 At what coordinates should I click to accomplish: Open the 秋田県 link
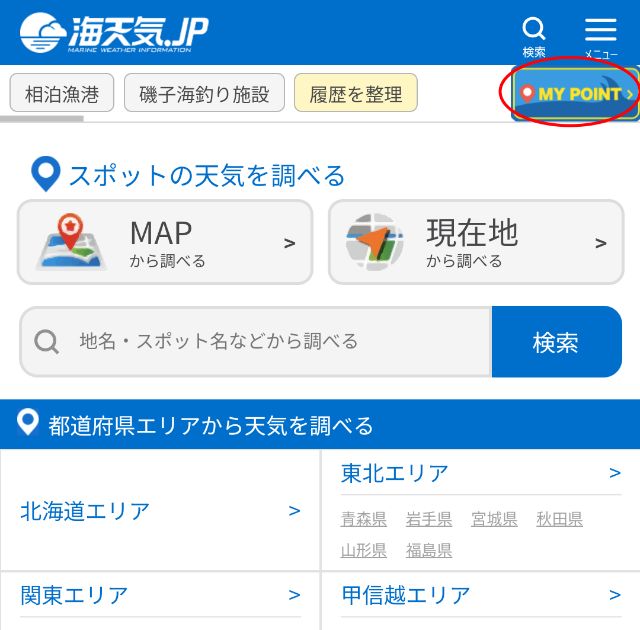click(x=559, y=519)
